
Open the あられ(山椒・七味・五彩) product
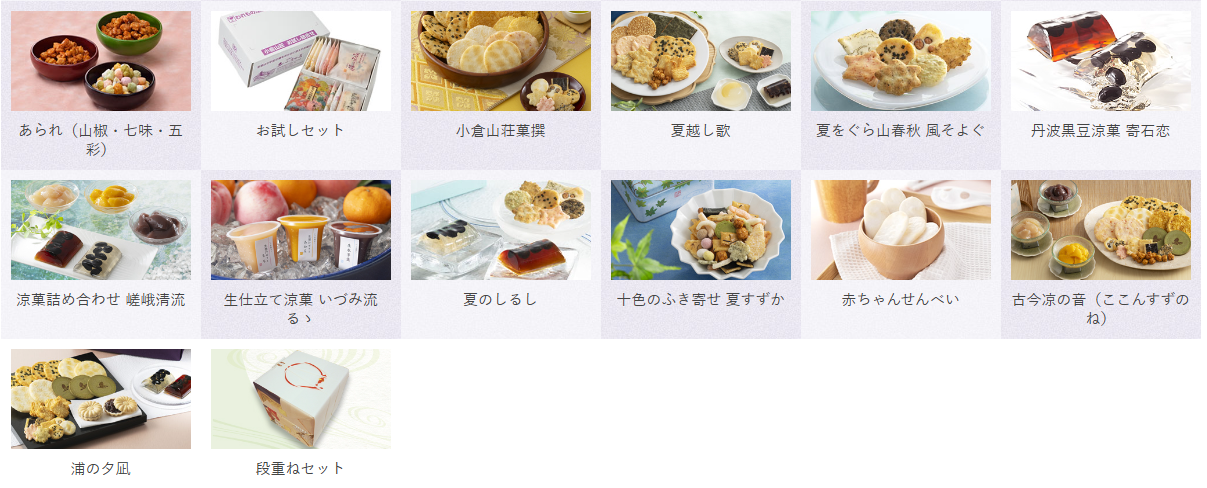pos(100,62)
